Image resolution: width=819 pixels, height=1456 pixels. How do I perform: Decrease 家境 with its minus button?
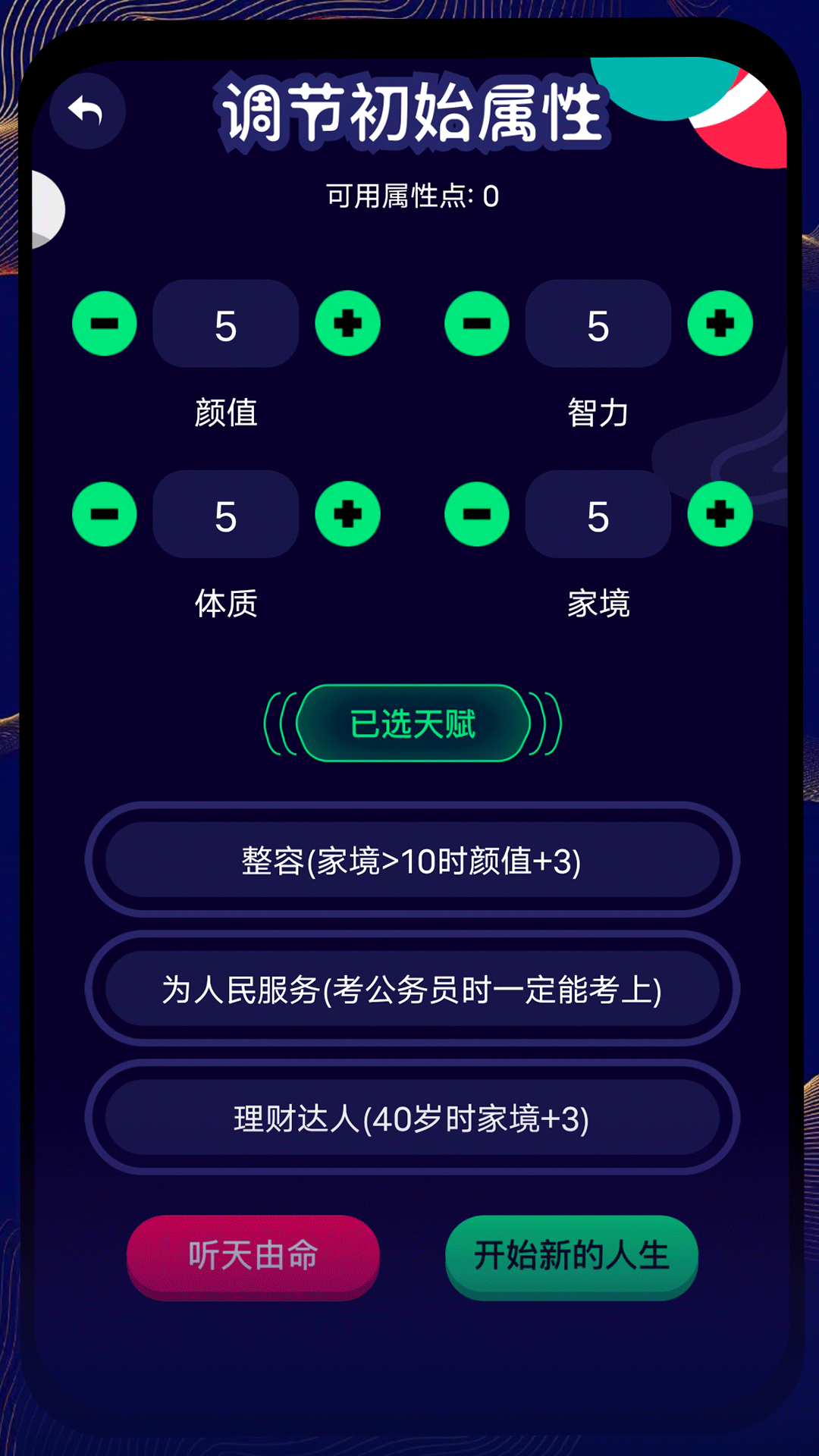[476, 515]
